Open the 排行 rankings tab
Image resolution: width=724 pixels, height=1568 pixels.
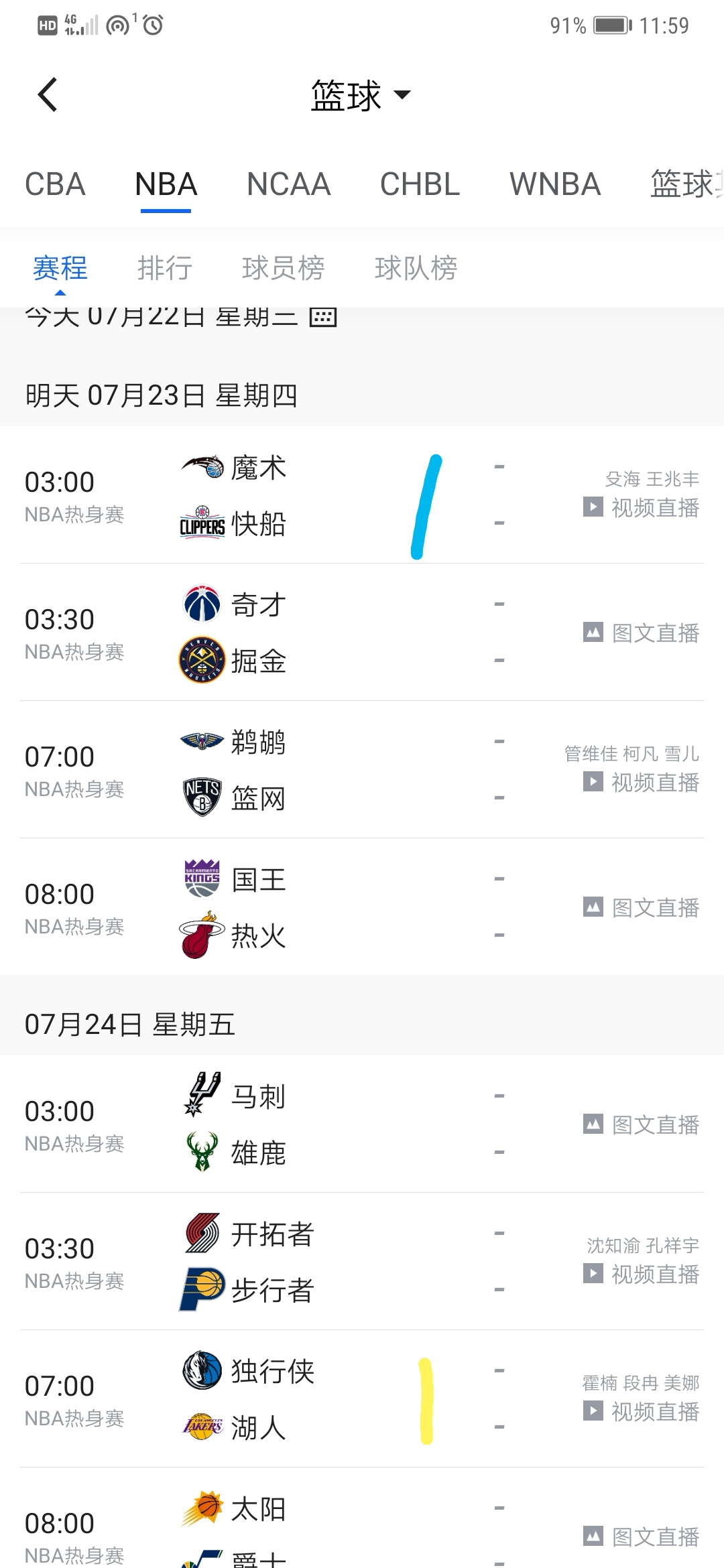(165, 268)
